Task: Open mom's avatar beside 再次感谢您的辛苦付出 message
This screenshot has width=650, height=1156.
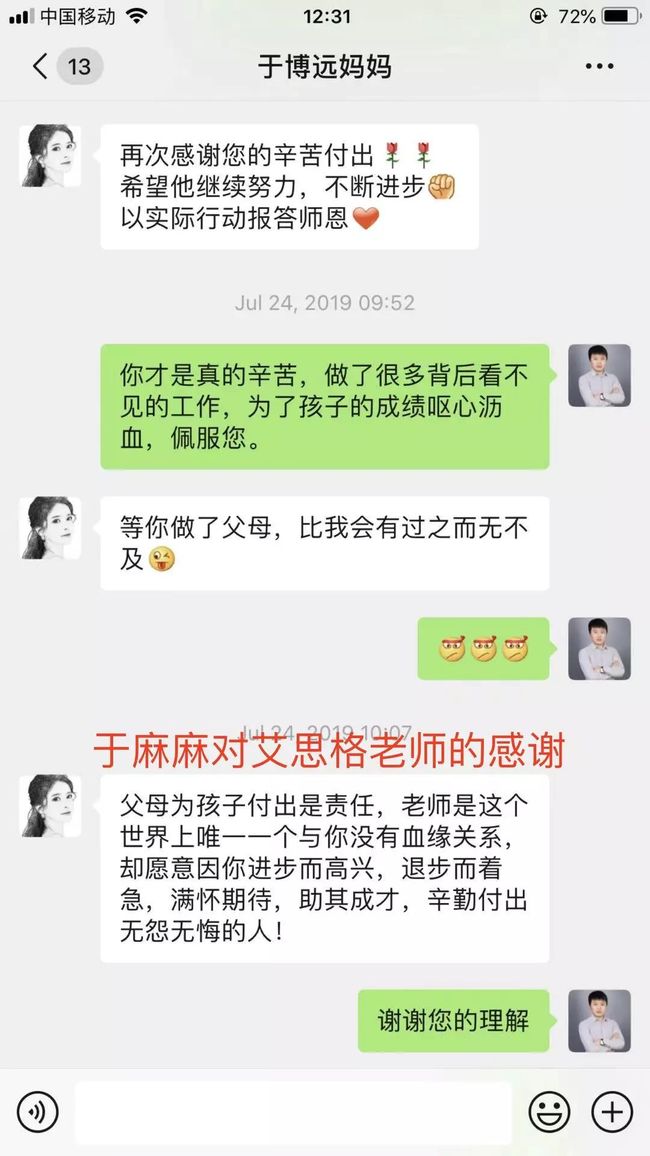Action: 50,156
